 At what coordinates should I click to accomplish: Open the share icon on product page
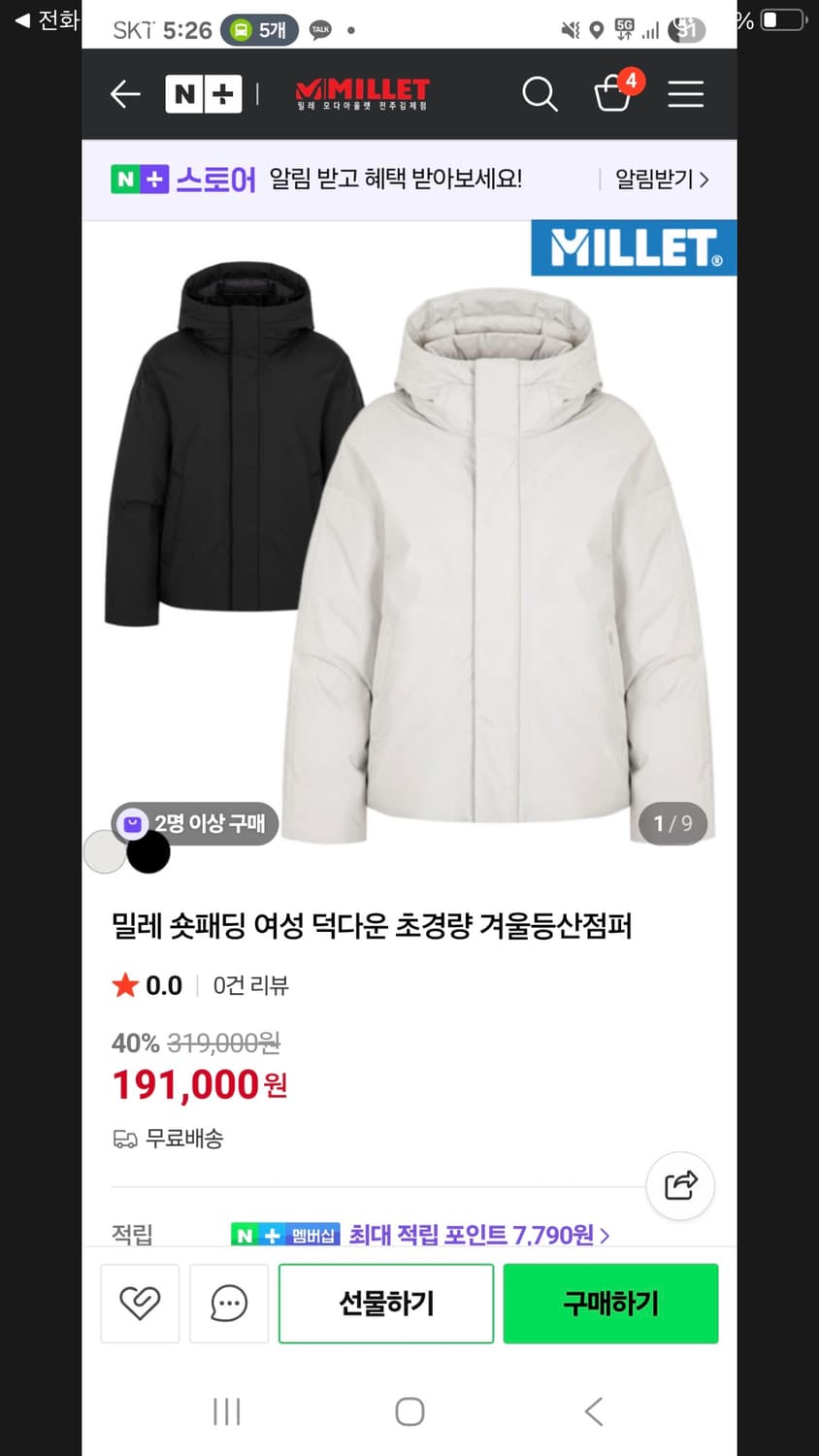coord(680,1186)
